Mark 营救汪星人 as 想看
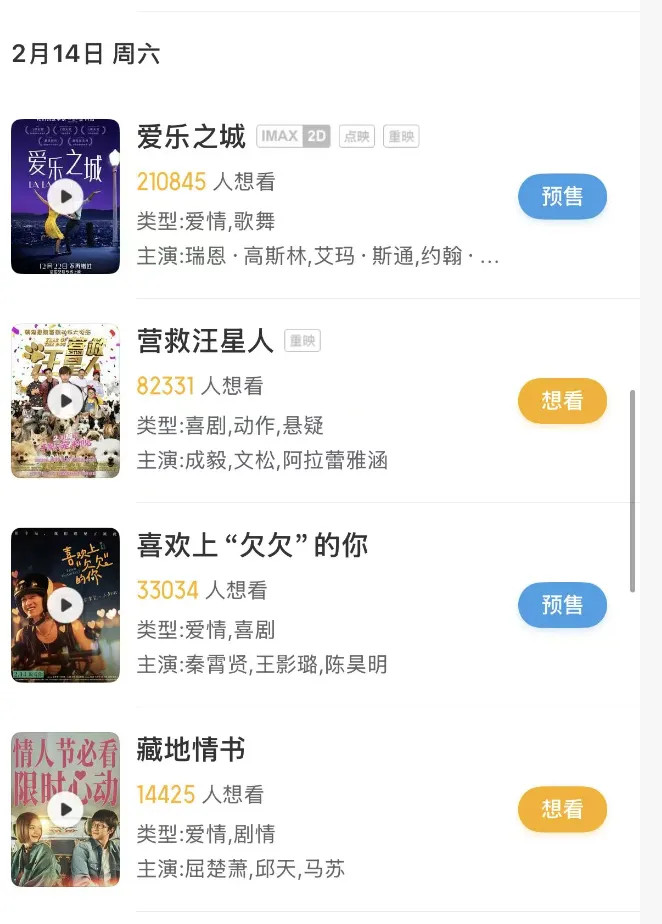662x924 pixels. (x=562, y=401)
